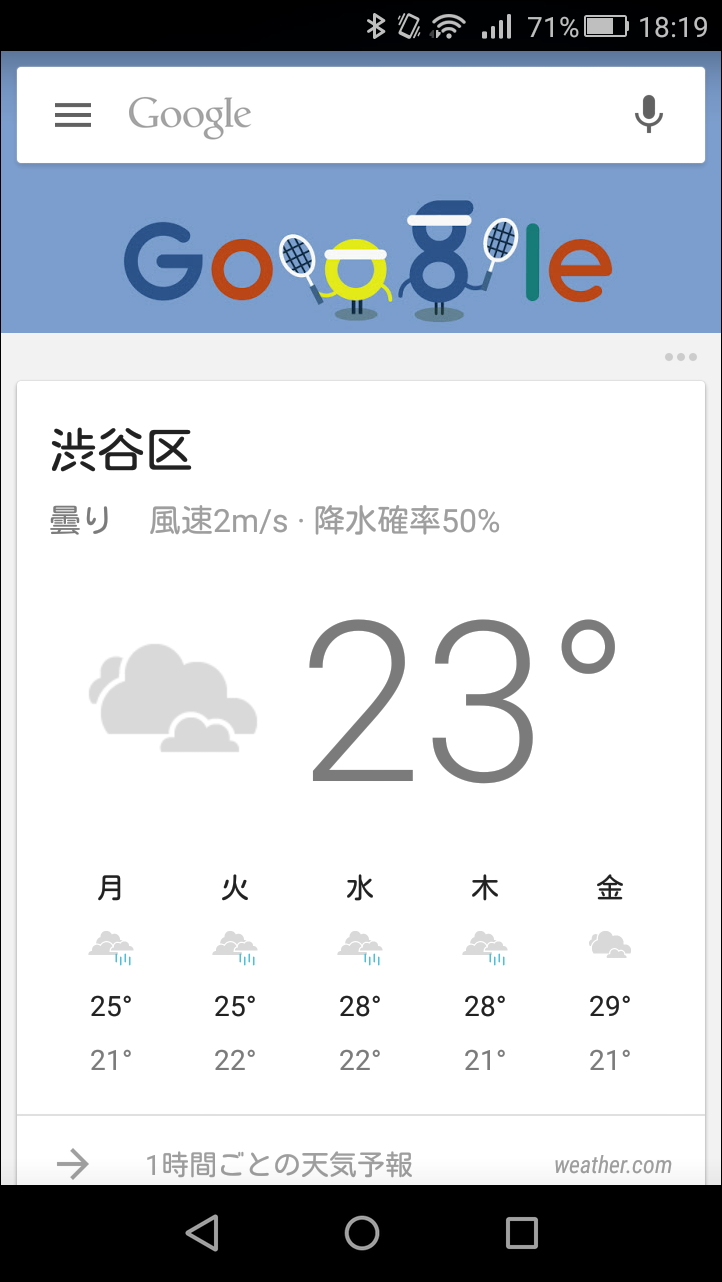722x1282 pixels.
Task: Expand Tuesday's forecast details
Action: click(x=235, y=970)
